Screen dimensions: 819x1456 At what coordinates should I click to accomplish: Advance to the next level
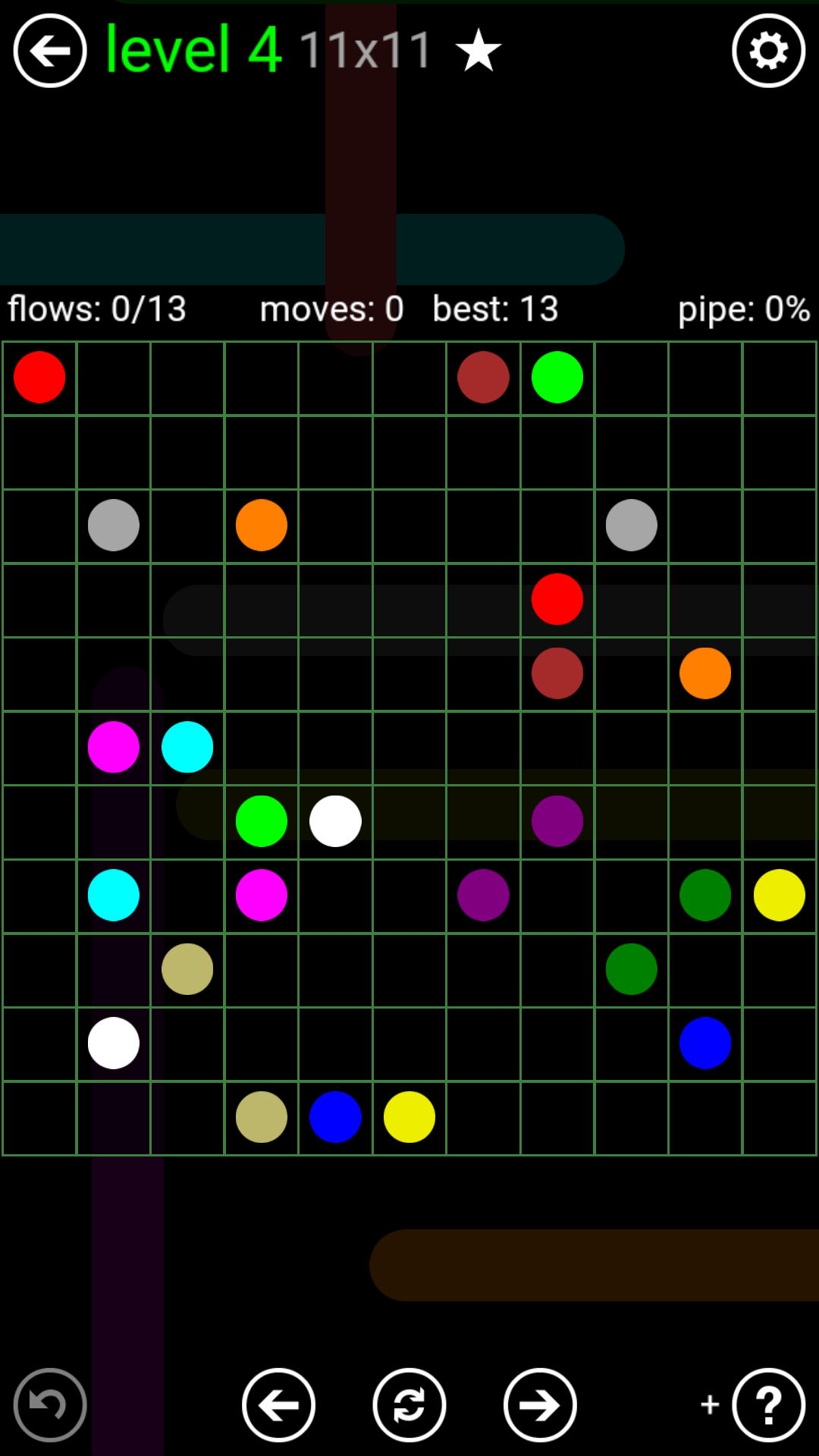click(x=540, y=1404)
